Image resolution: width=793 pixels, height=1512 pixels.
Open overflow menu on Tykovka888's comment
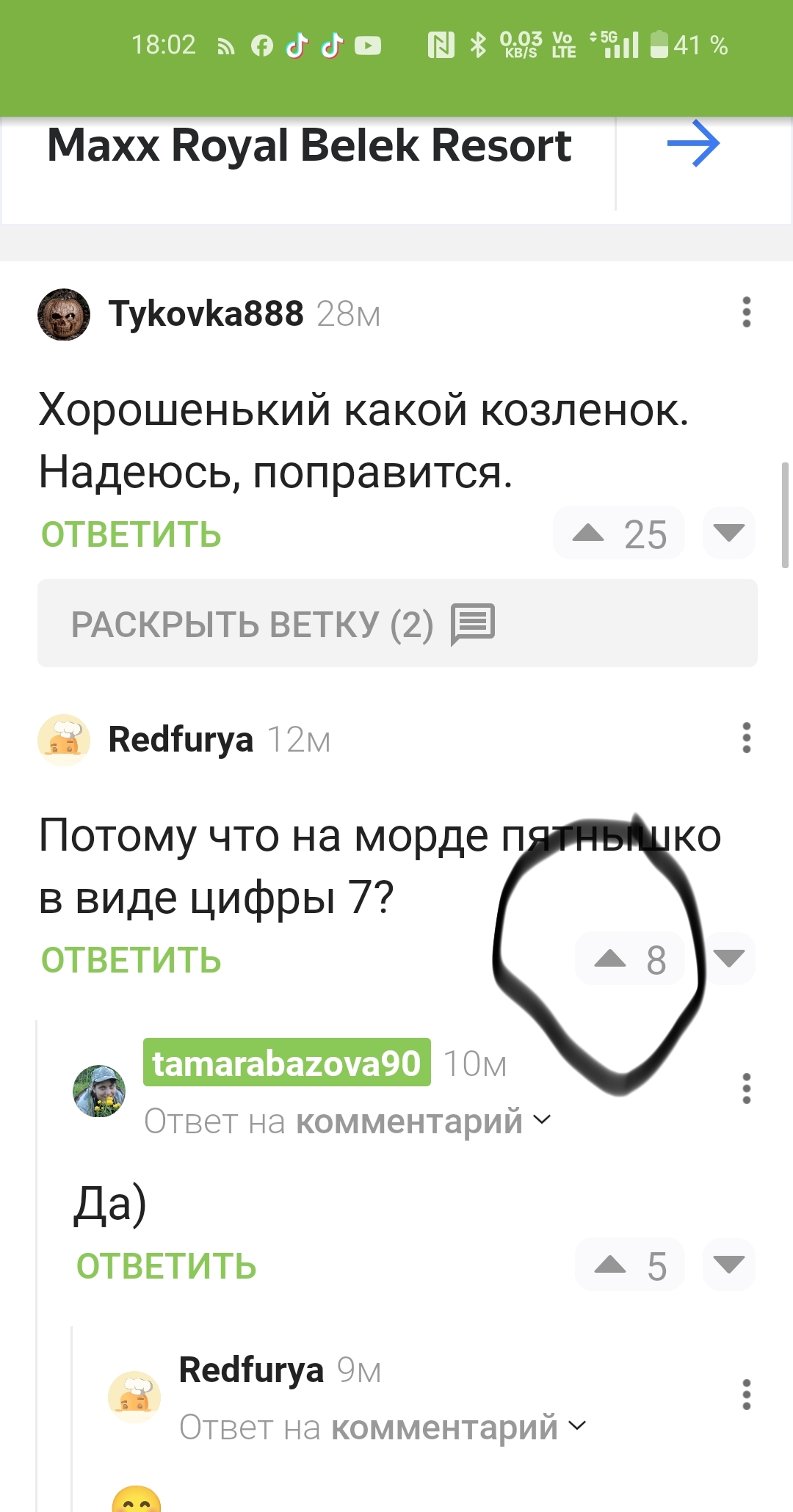[x=747, y=313]
